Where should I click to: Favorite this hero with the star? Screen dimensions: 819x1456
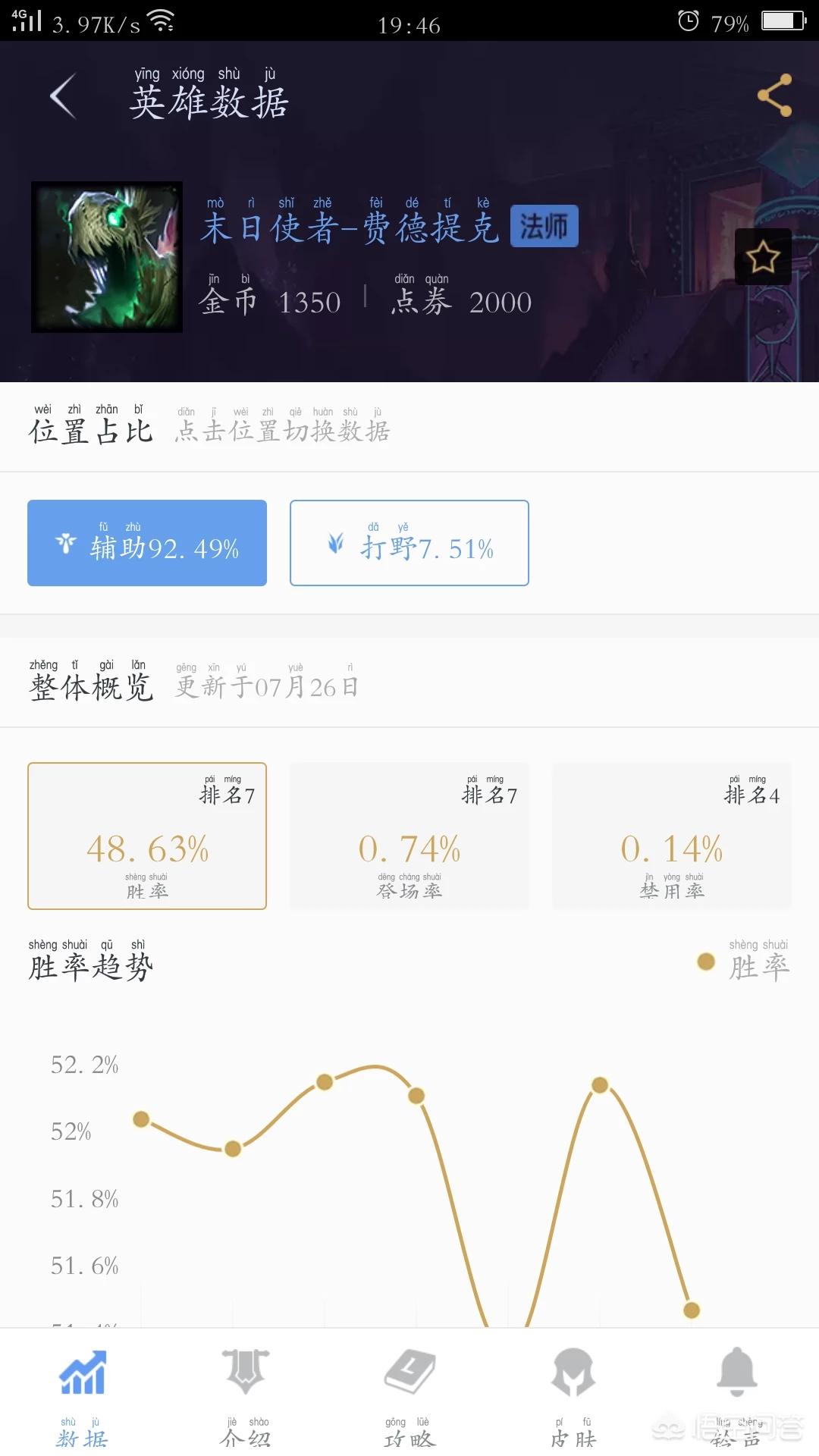[763, 257]
